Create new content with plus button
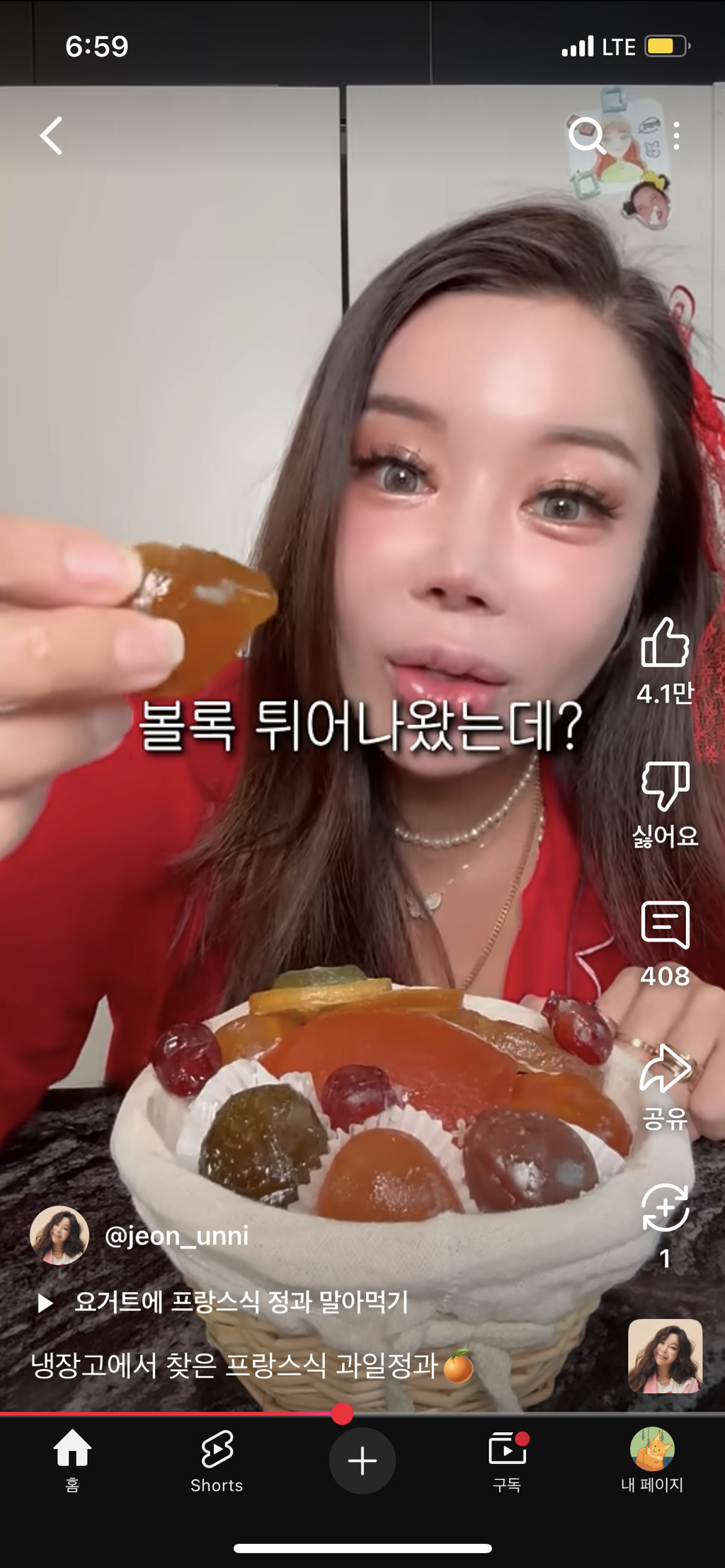The image size is (725, 1568). click(x=362, y=1460)
